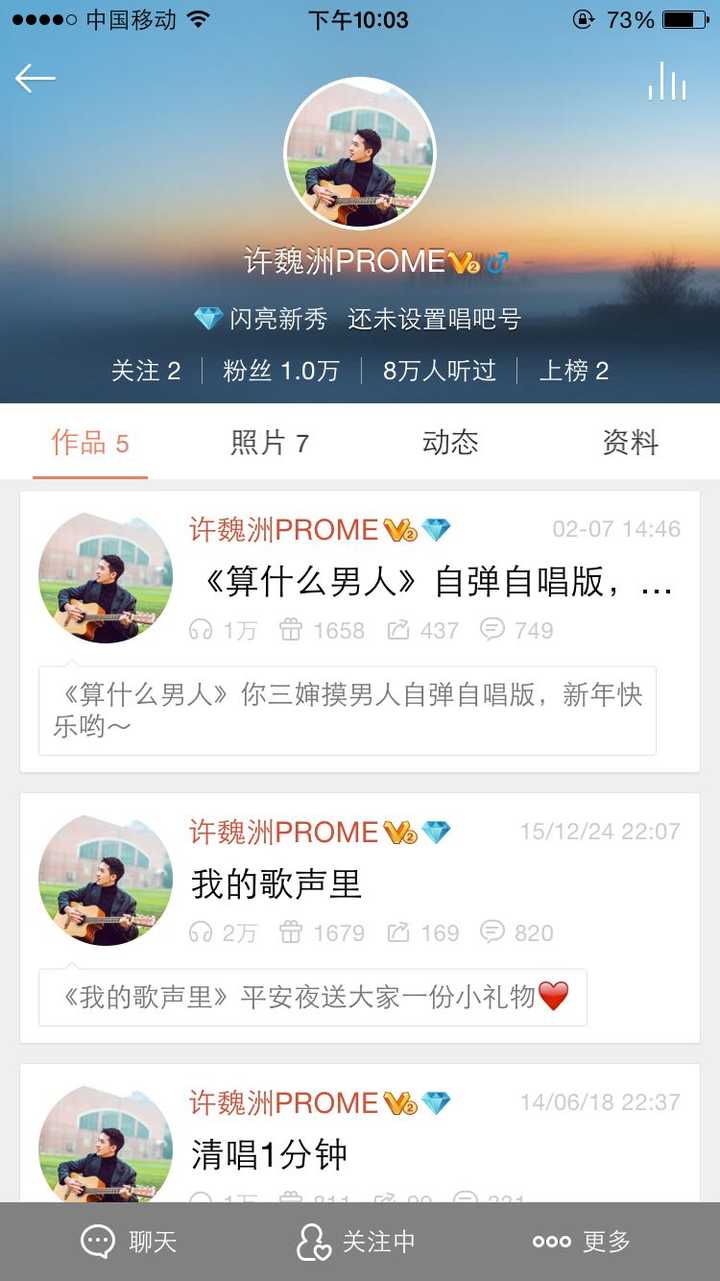Open comments on 我的歌声里 post

516,933
